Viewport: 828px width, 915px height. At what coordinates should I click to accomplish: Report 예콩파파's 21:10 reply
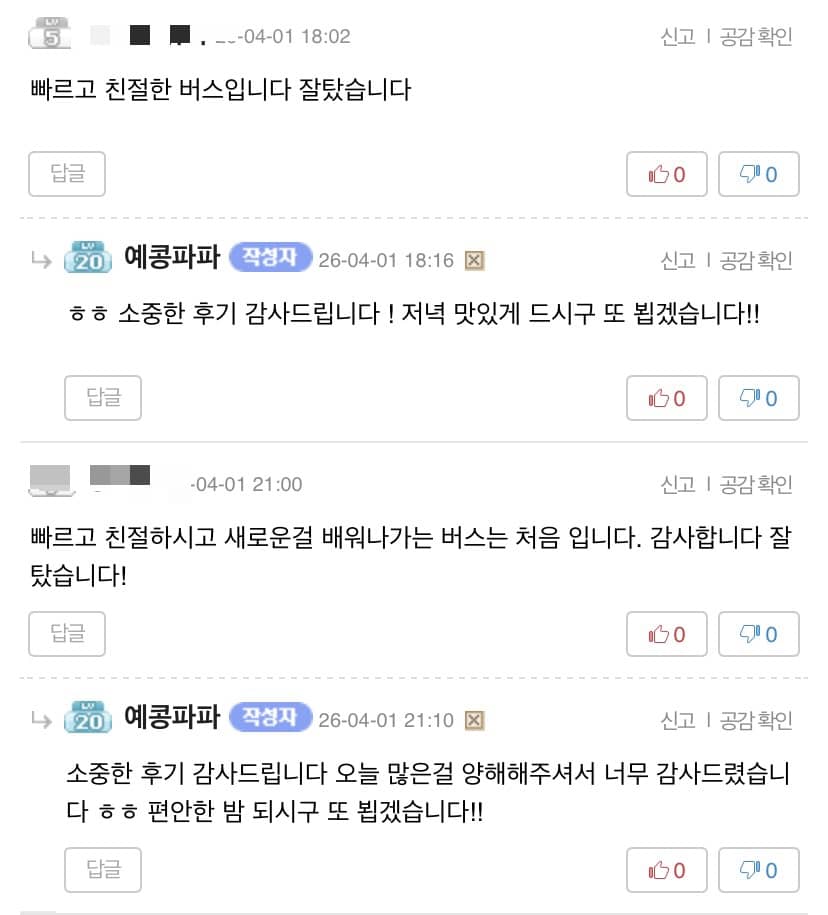[677, 721]
